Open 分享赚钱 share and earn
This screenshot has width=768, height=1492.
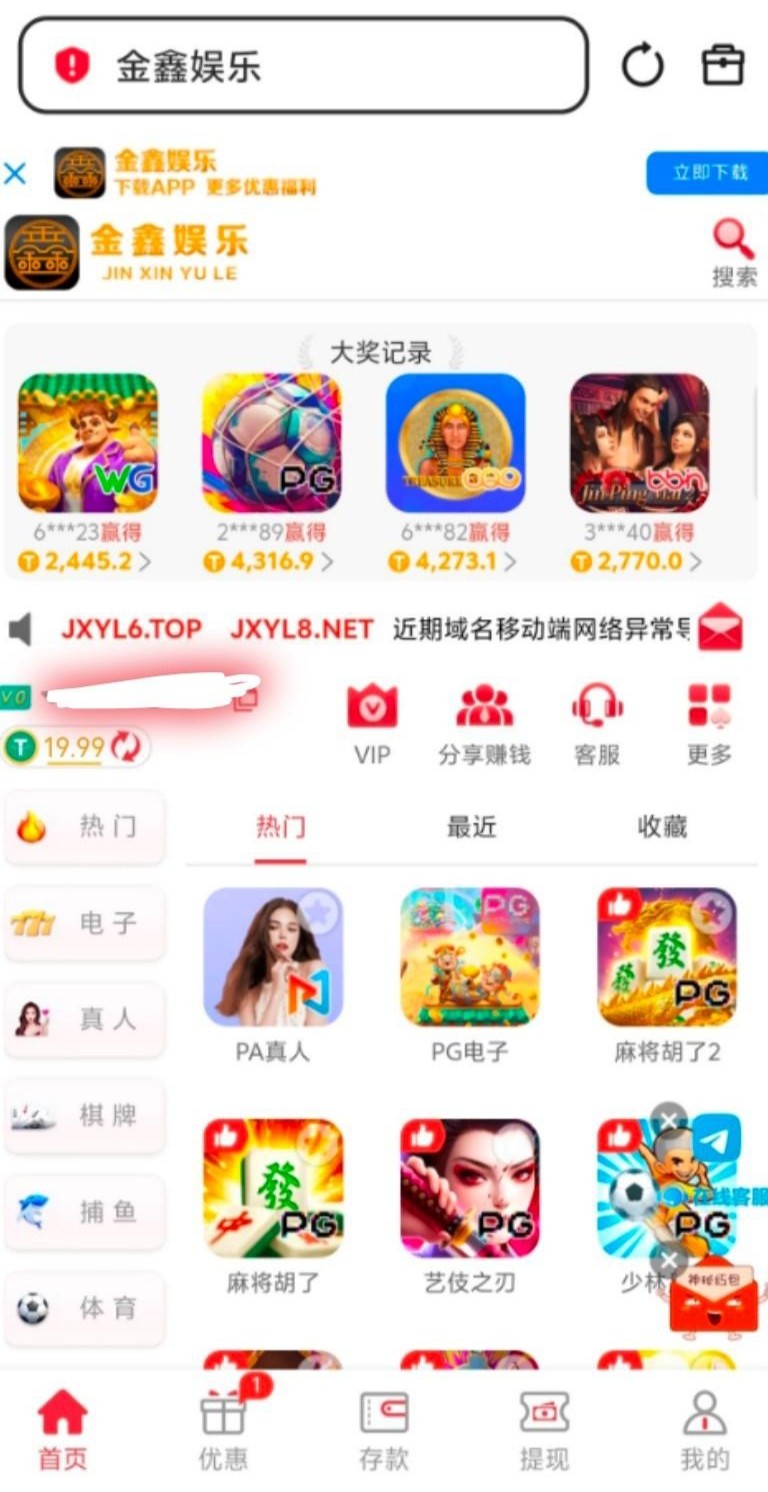[x=484, y=724]
